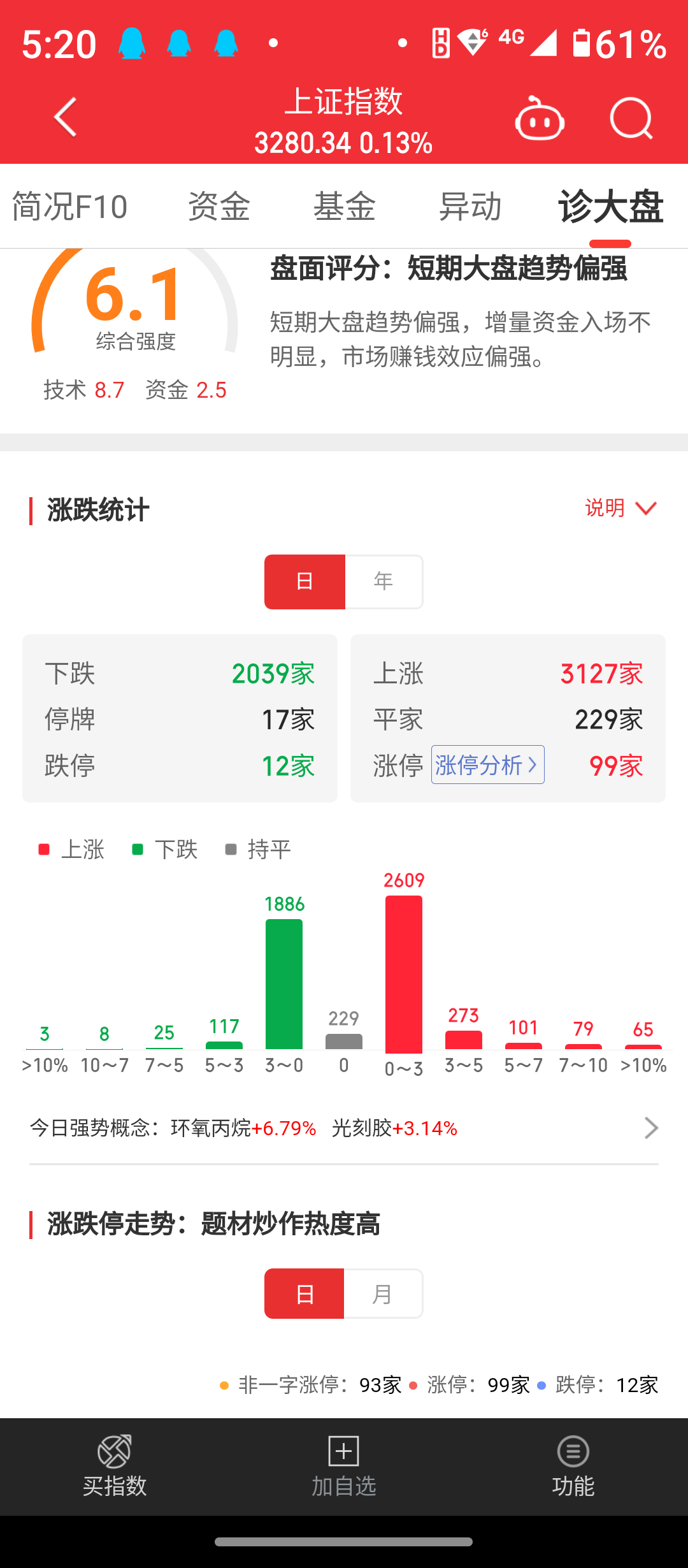Open the 功能 menu
Viewport: 688px width, 1568px height.
tap(573, 1466)
